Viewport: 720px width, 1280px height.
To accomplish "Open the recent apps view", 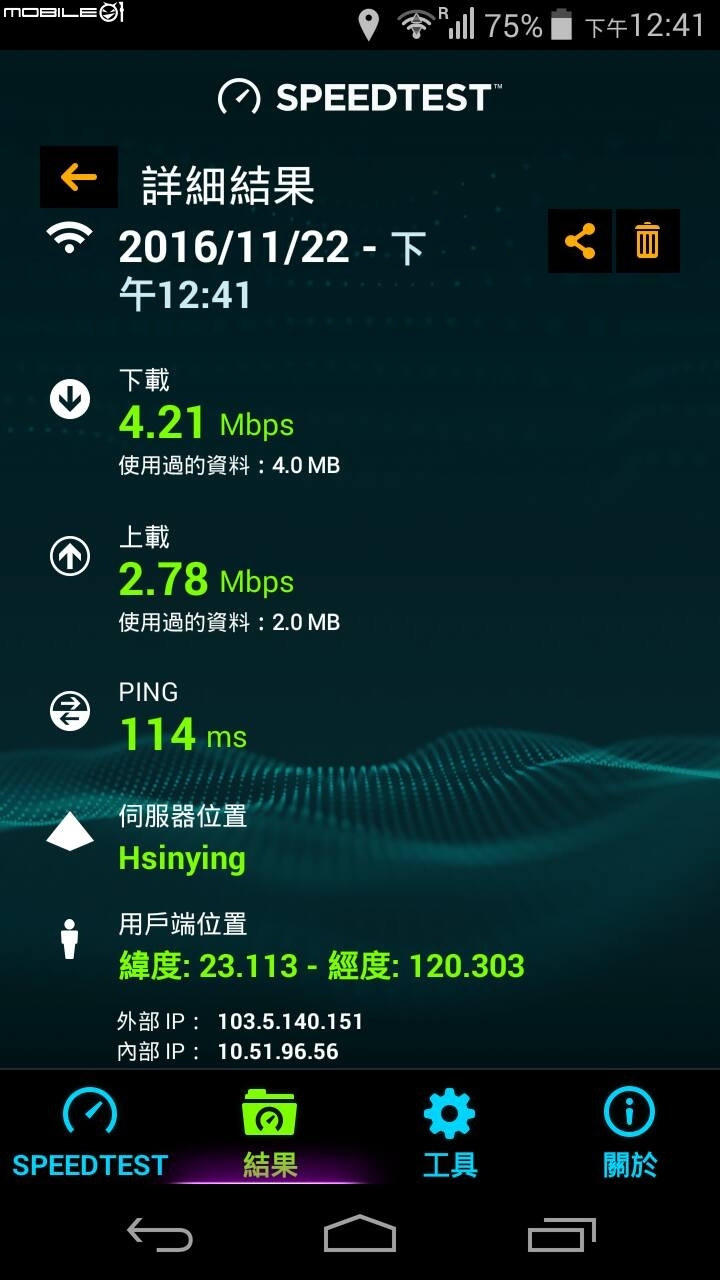I will tap(562, 1235).
